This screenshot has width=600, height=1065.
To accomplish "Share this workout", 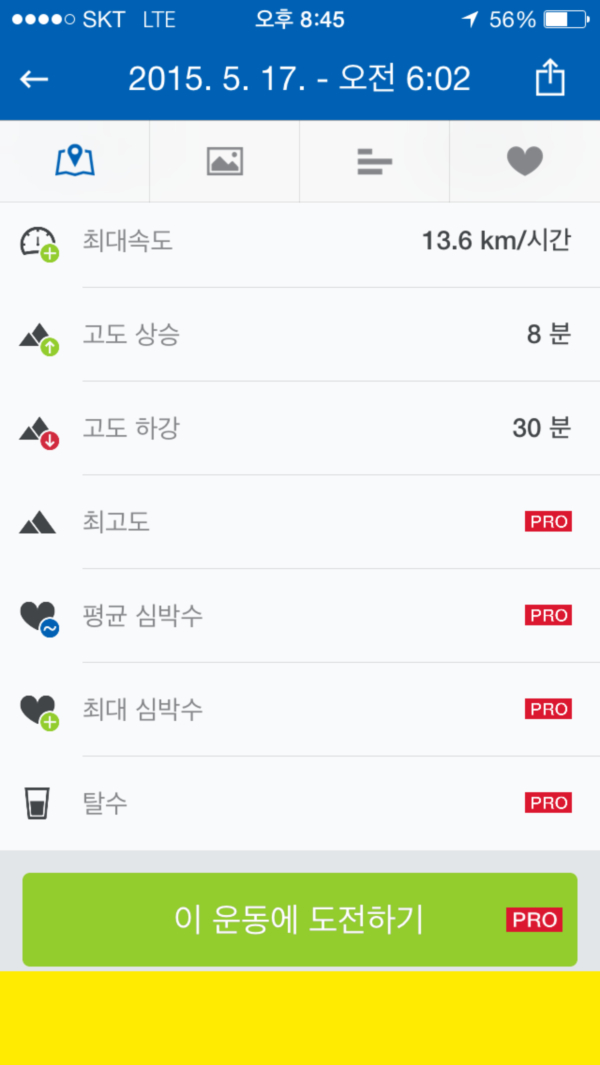I will point(550,78).
